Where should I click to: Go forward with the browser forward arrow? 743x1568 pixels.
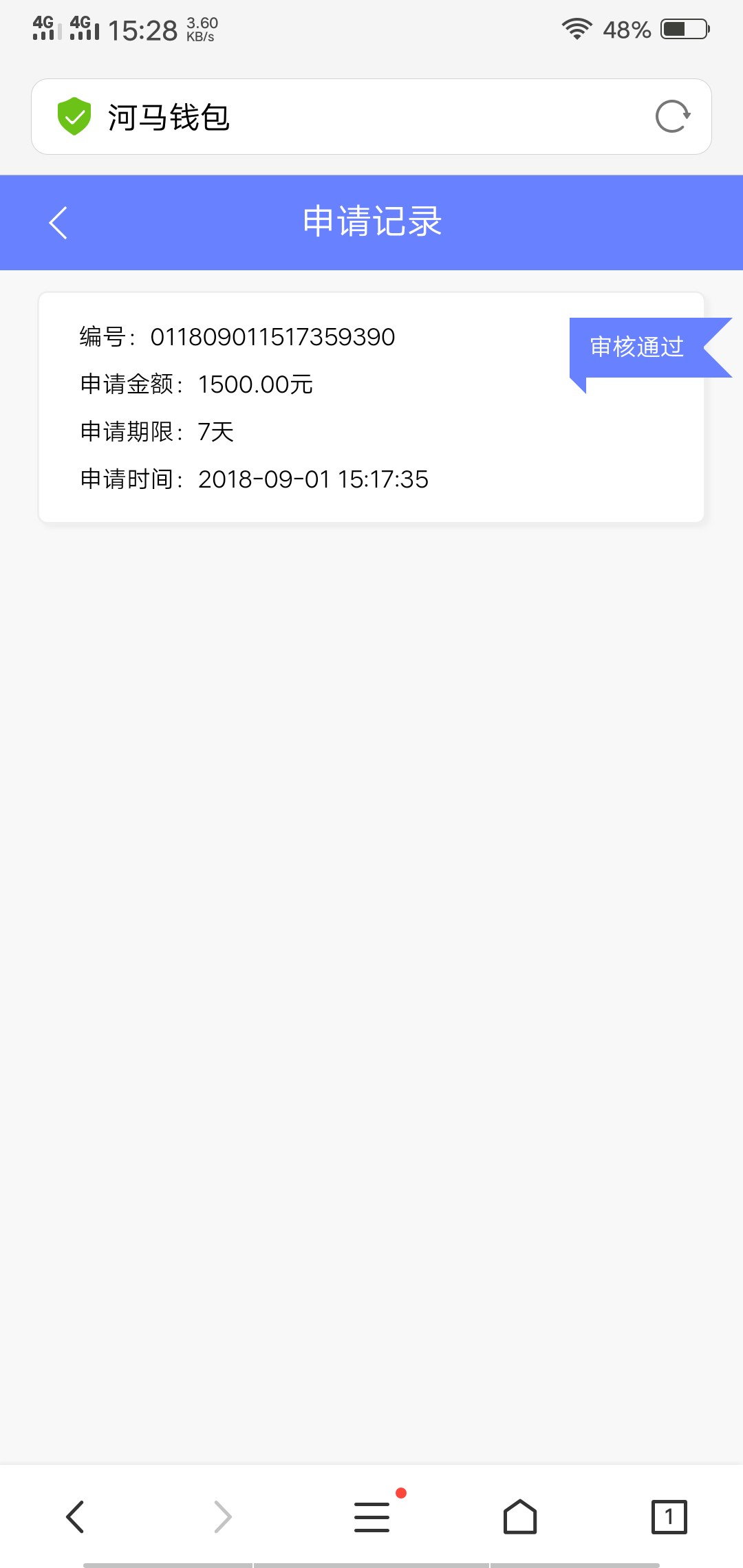pos(223,1516)
